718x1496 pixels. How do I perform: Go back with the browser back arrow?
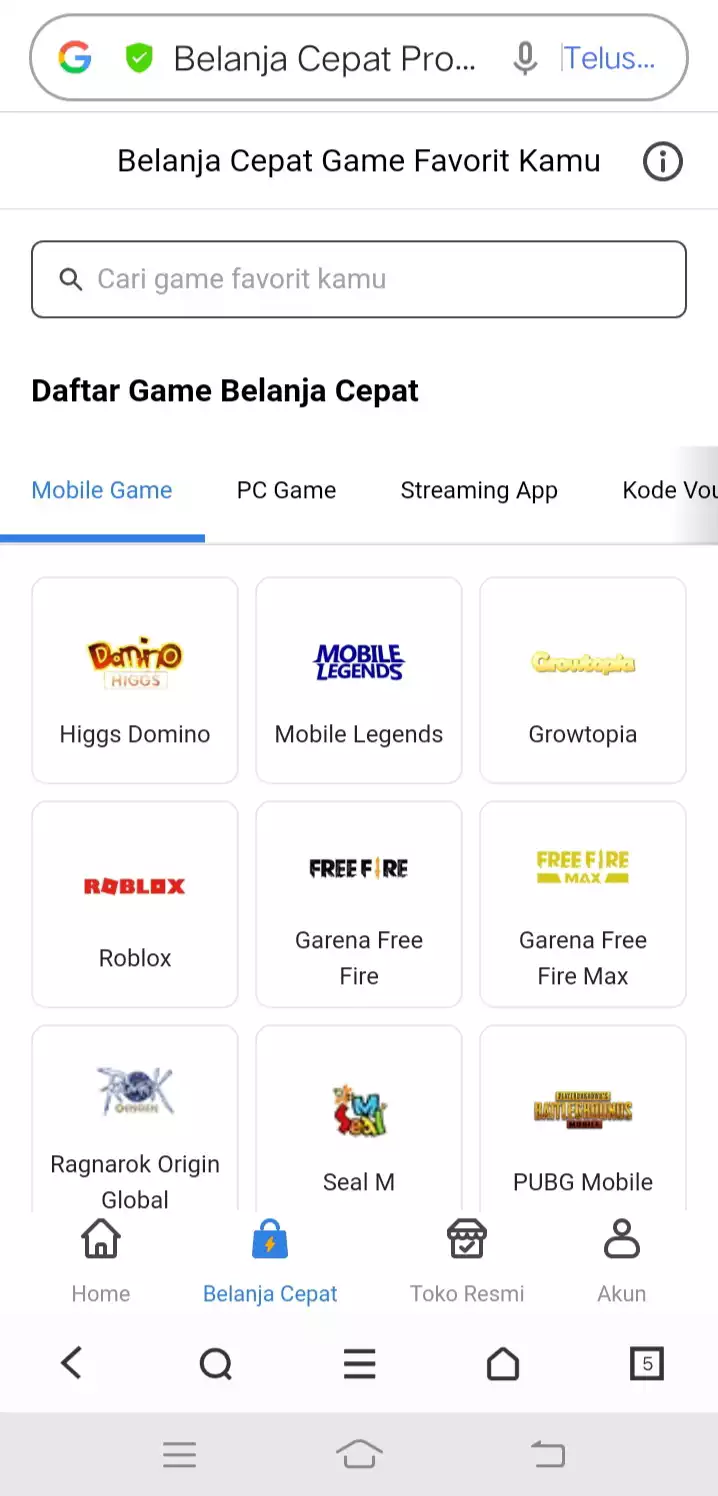(x=71, y=1363)
